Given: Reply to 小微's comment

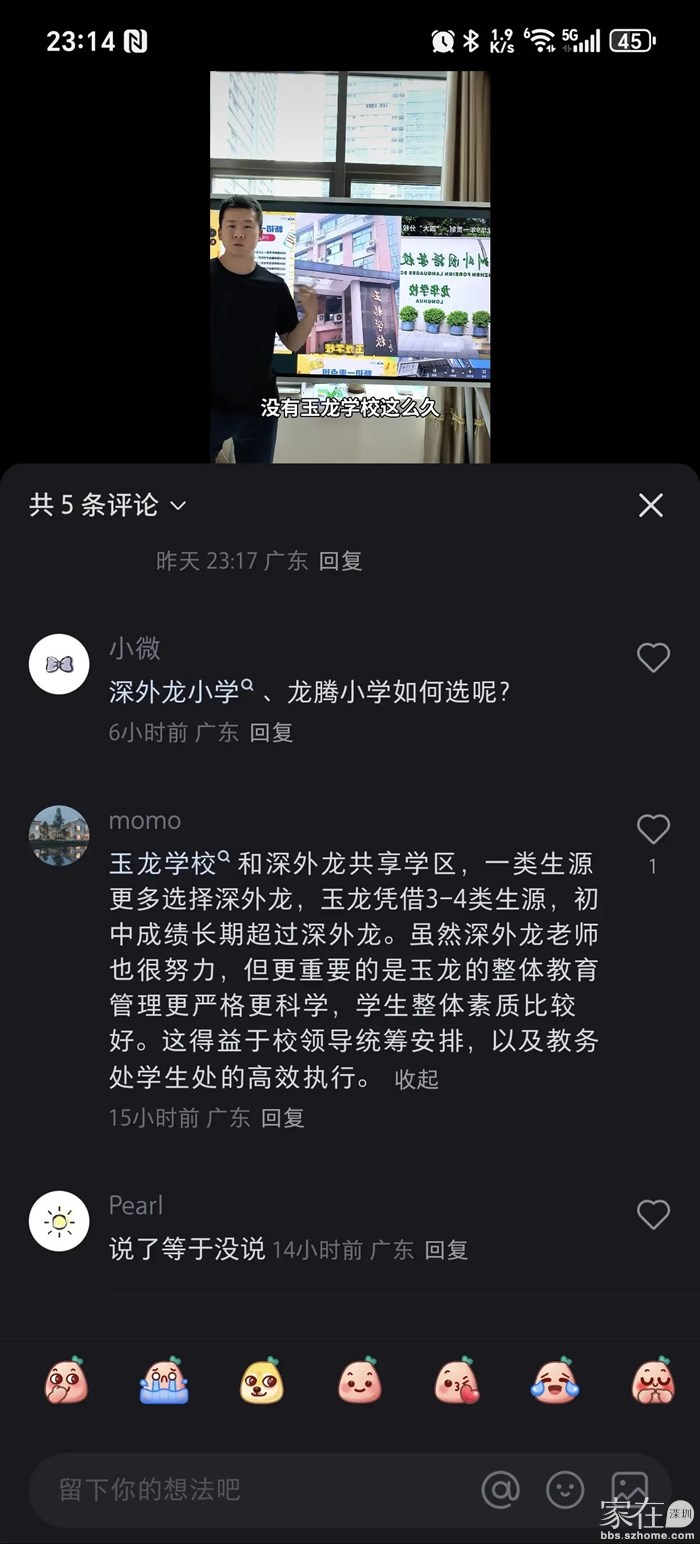Looking at the screenshot, I should pos(271,732).
